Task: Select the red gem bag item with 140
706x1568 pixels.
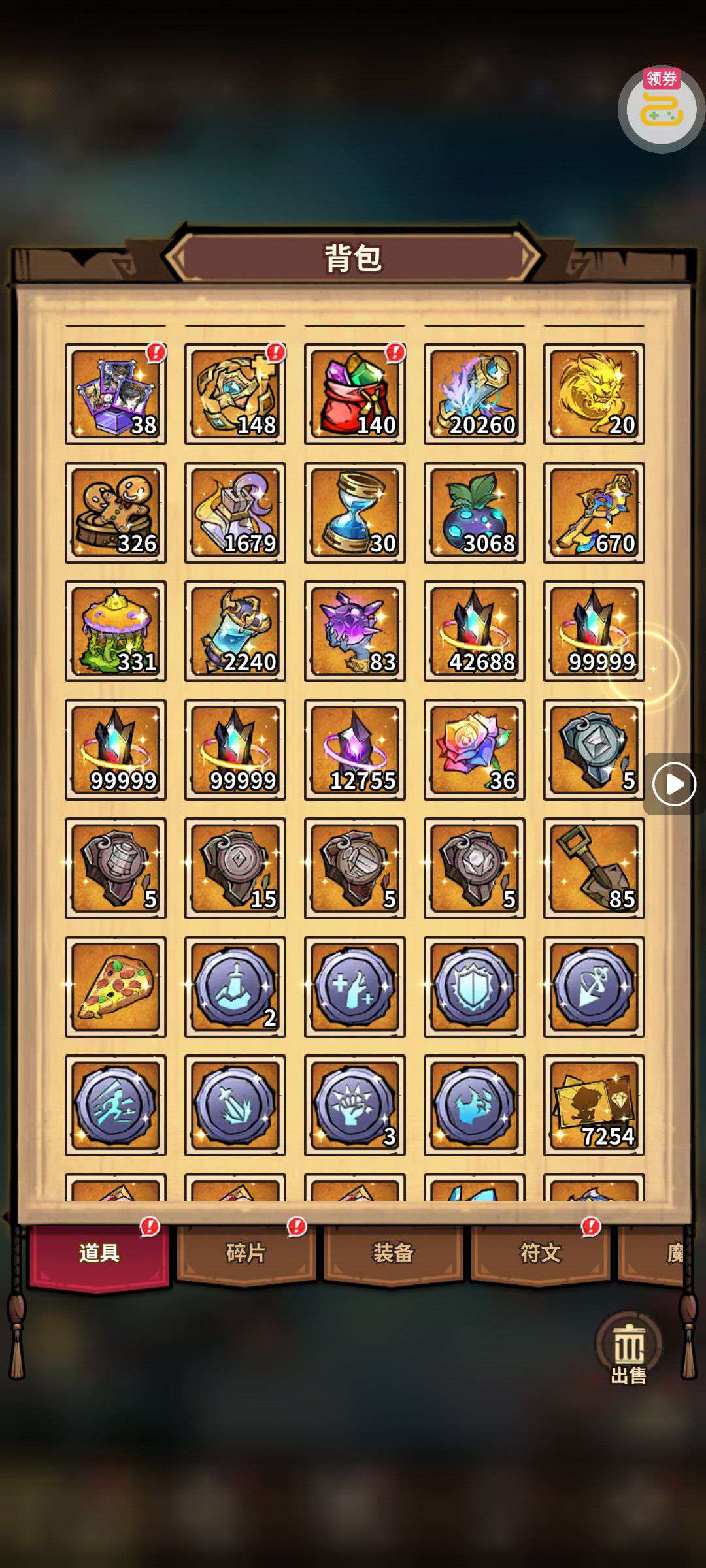Action: pos(354,394)
